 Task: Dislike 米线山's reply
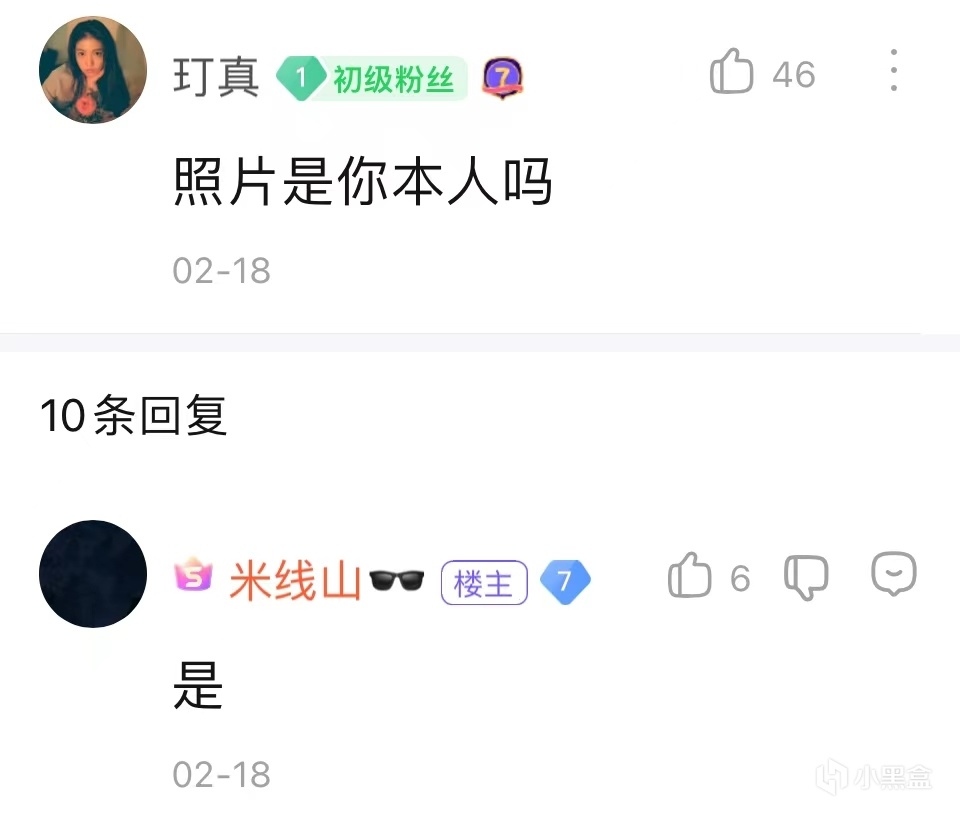(806, 577)
